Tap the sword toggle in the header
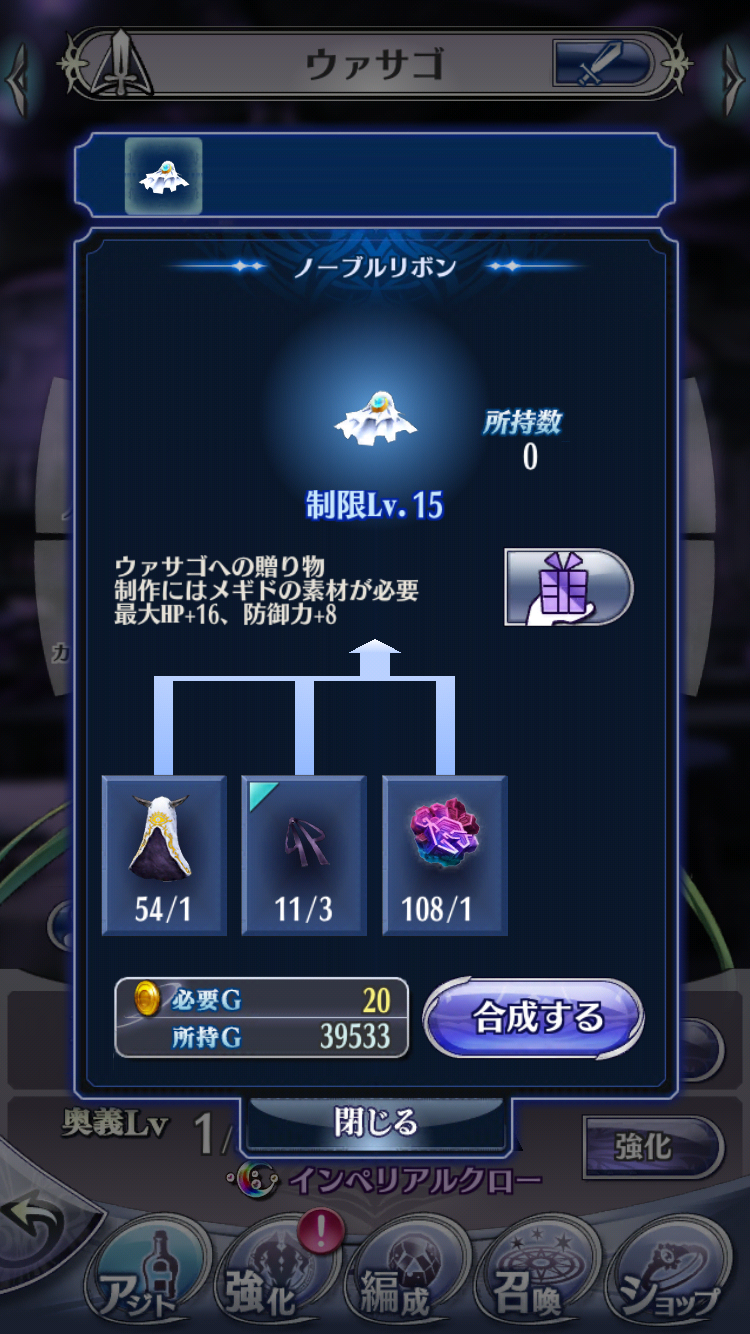The image size is (750, 1334). coord(604,64)
